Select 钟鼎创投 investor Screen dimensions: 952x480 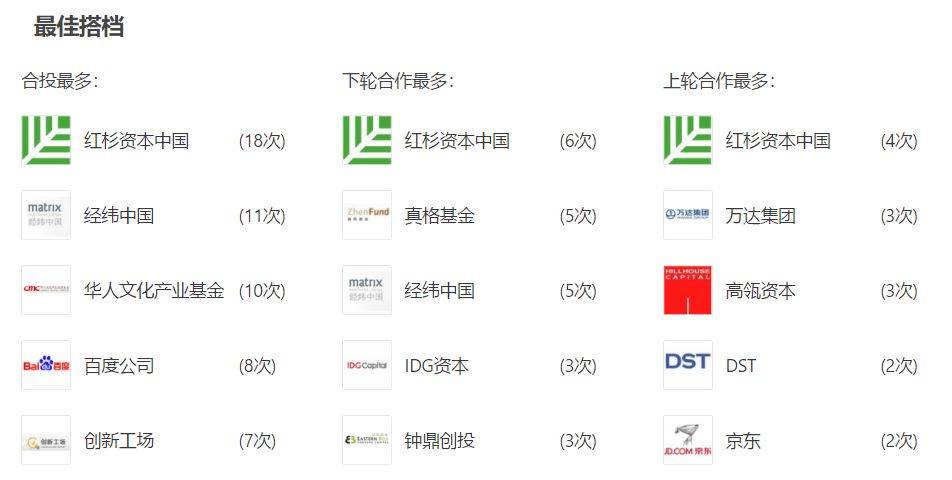click(x=440, y=441)
